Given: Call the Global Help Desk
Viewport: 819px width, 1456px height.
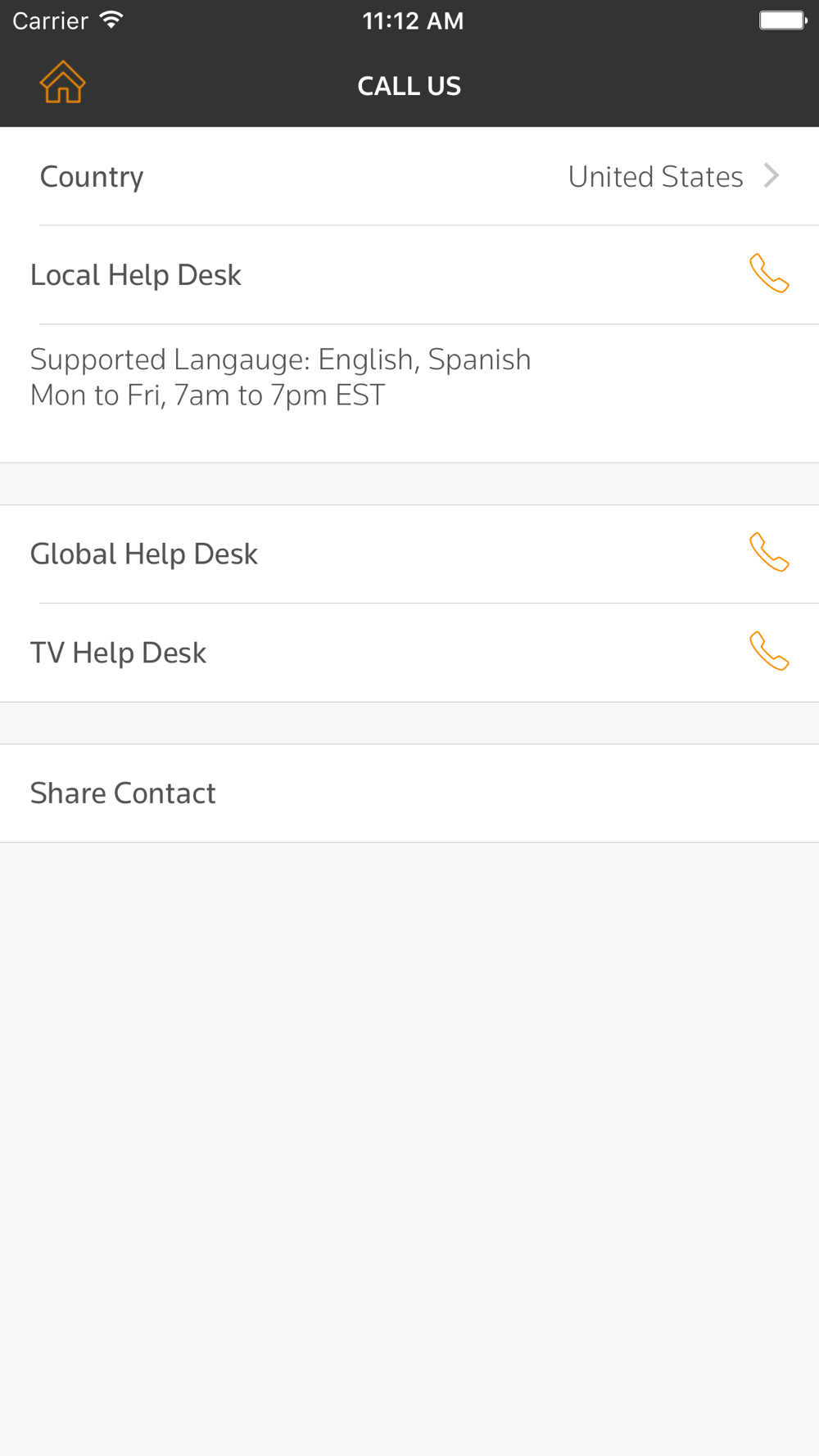Looking at the screenshot, I should point(768,553).
